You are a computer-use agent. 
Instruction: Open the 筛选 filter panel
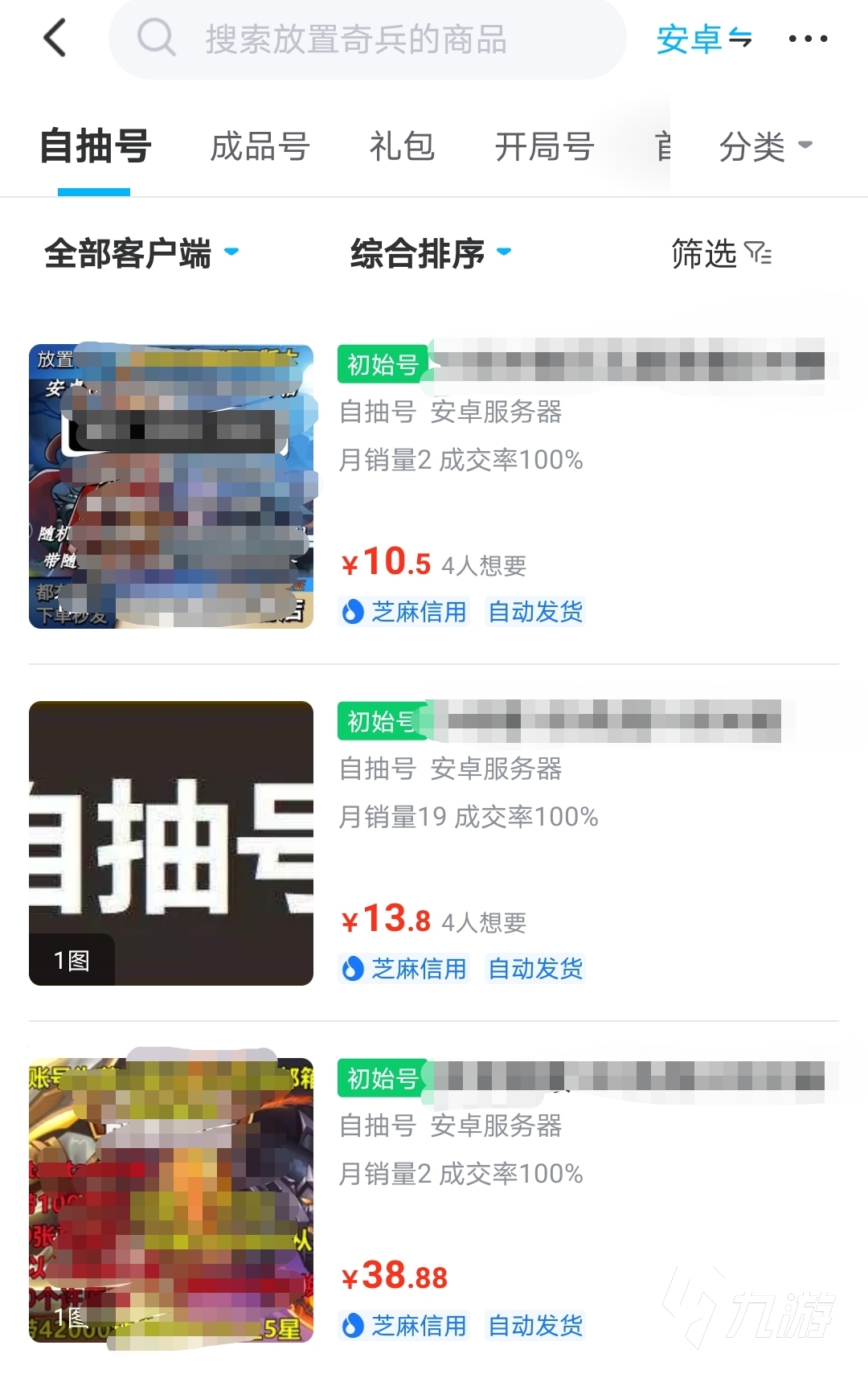click(x=720, y=254)
